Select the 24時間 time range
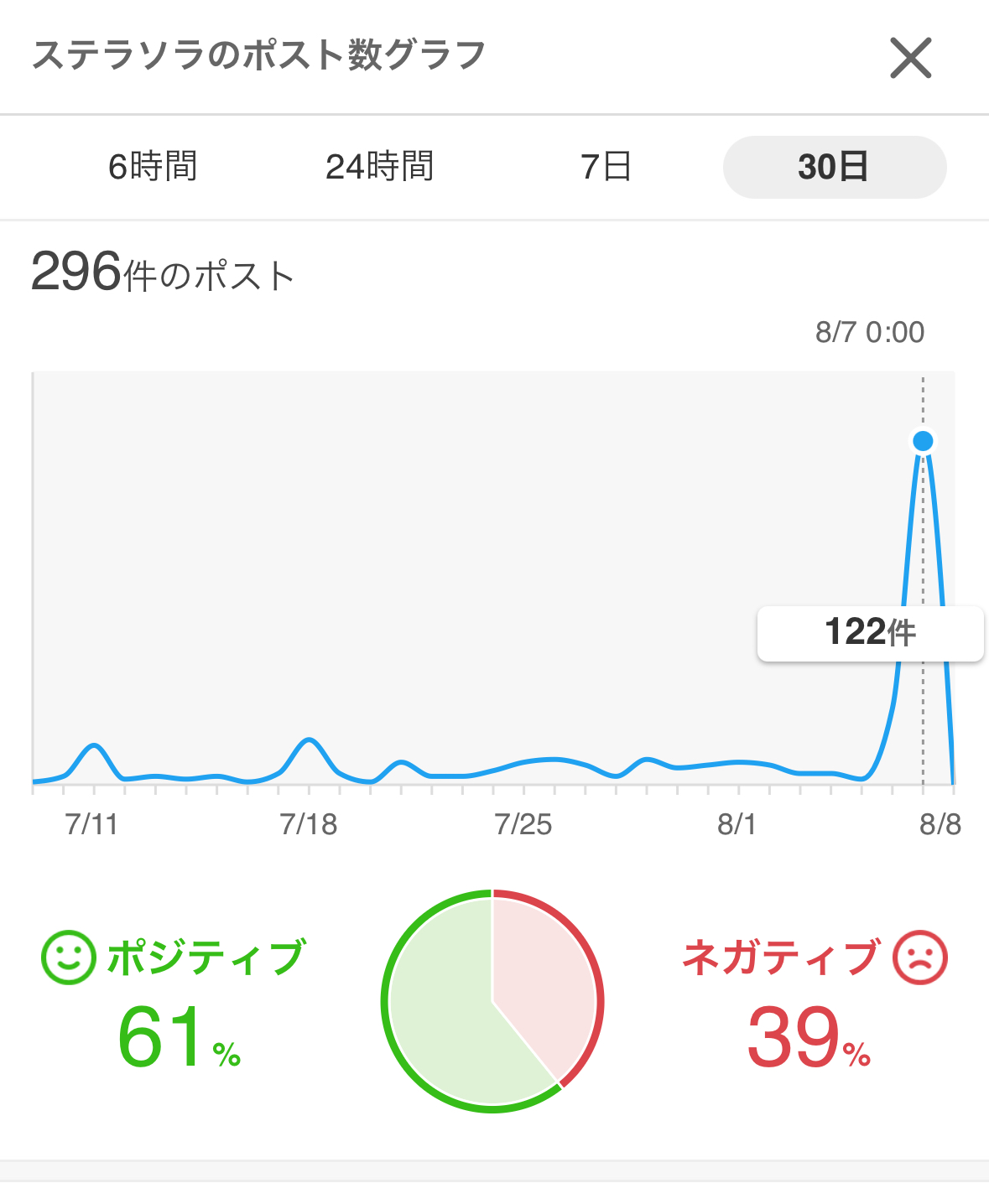 click(379, 167)
